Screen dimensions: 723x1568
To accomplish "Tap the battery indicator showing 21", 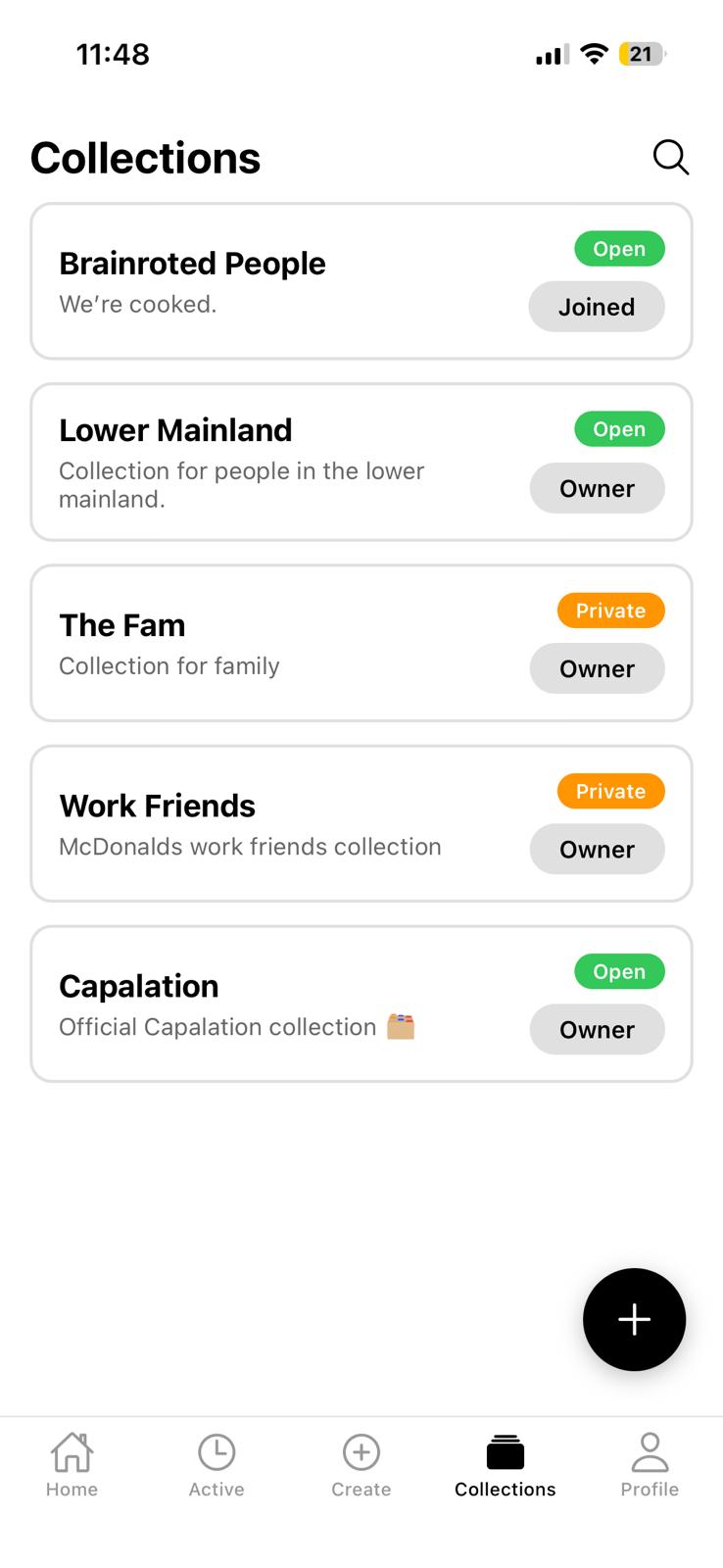I will 642,54.
